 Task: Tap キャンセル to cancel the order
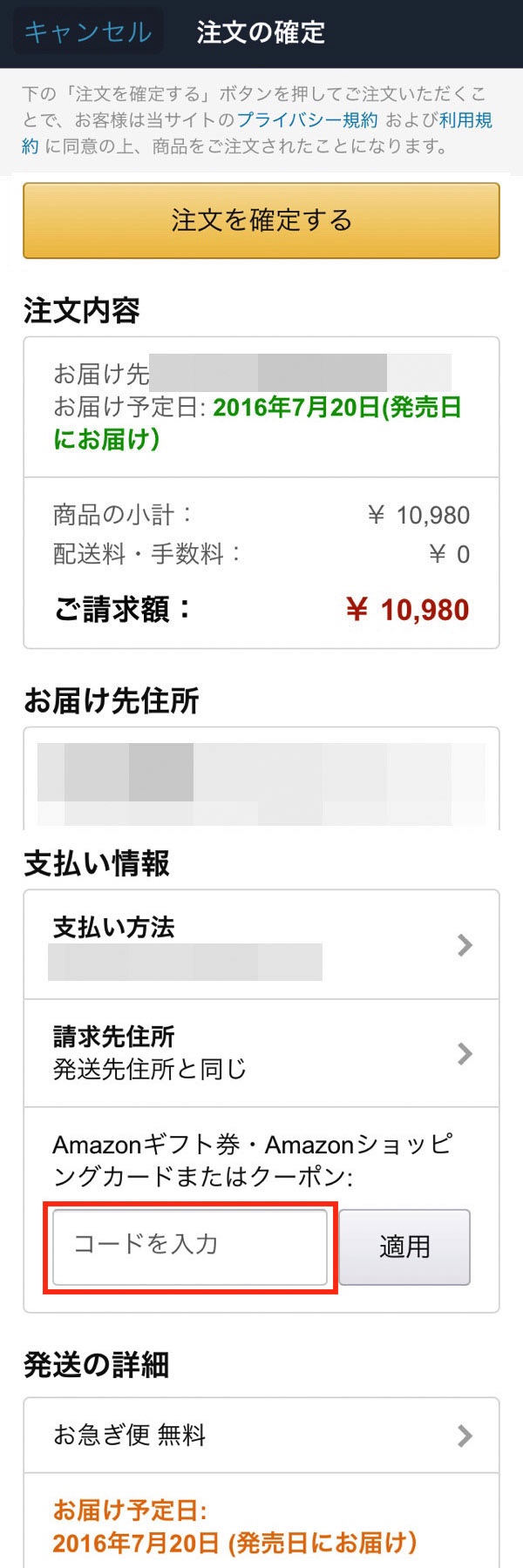(x=87, y=32)
